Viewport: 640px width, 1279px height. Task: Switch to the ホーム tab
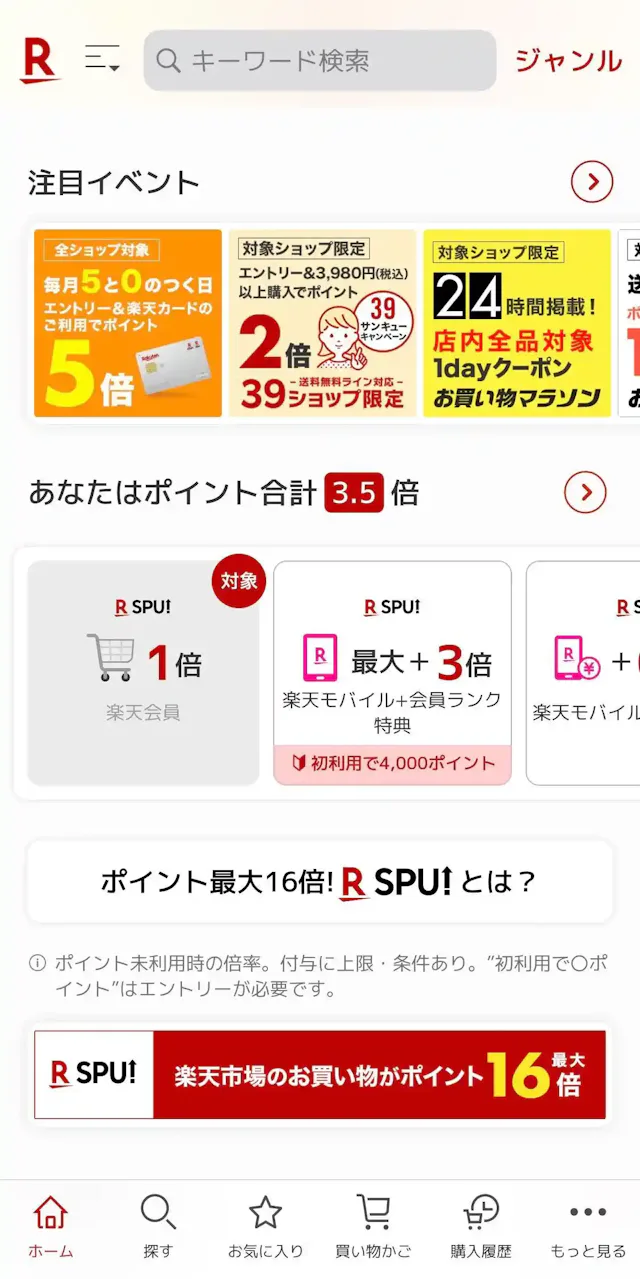[50, 1228]
